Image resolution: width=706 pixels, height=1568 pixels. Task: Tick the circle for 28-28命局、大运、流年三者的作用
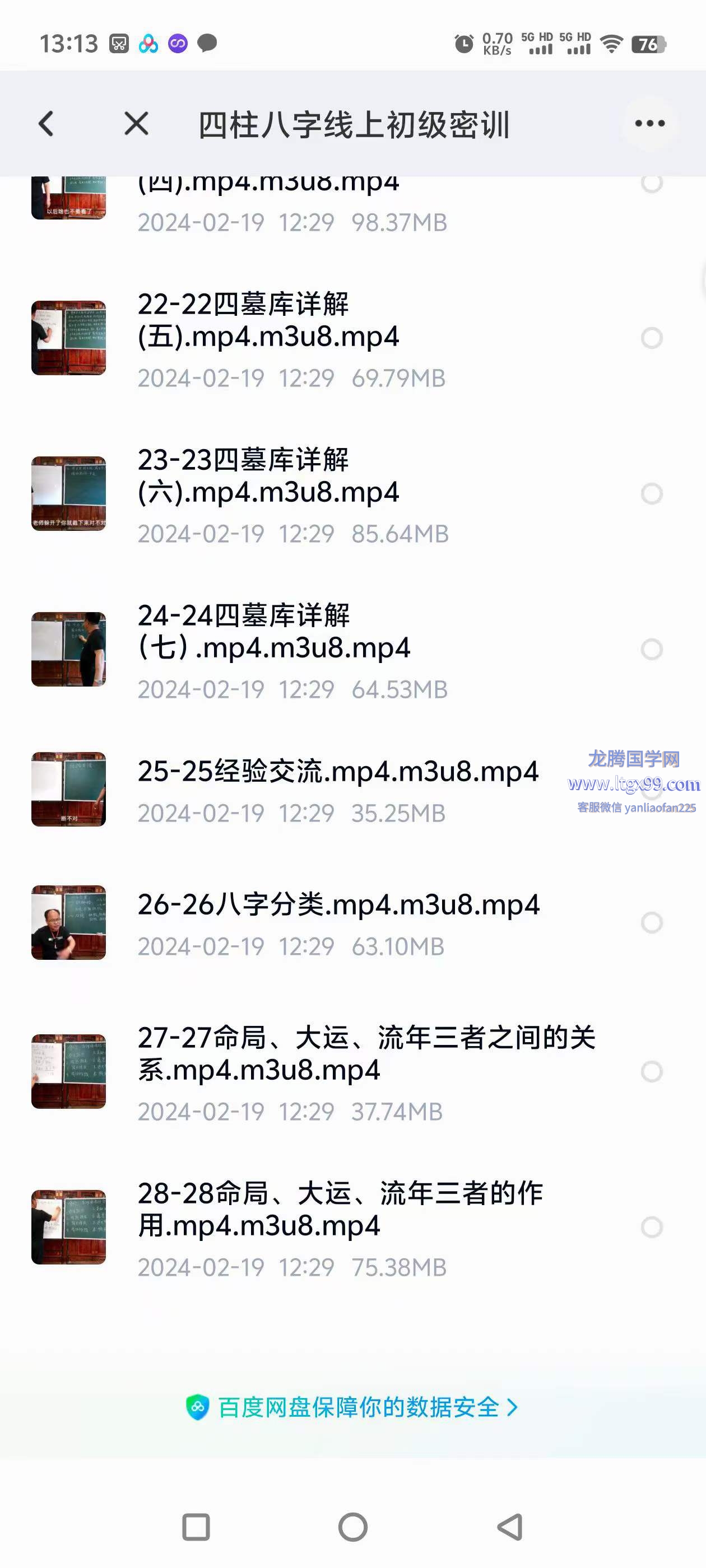pyautogui.click(x=651, y=1227)
